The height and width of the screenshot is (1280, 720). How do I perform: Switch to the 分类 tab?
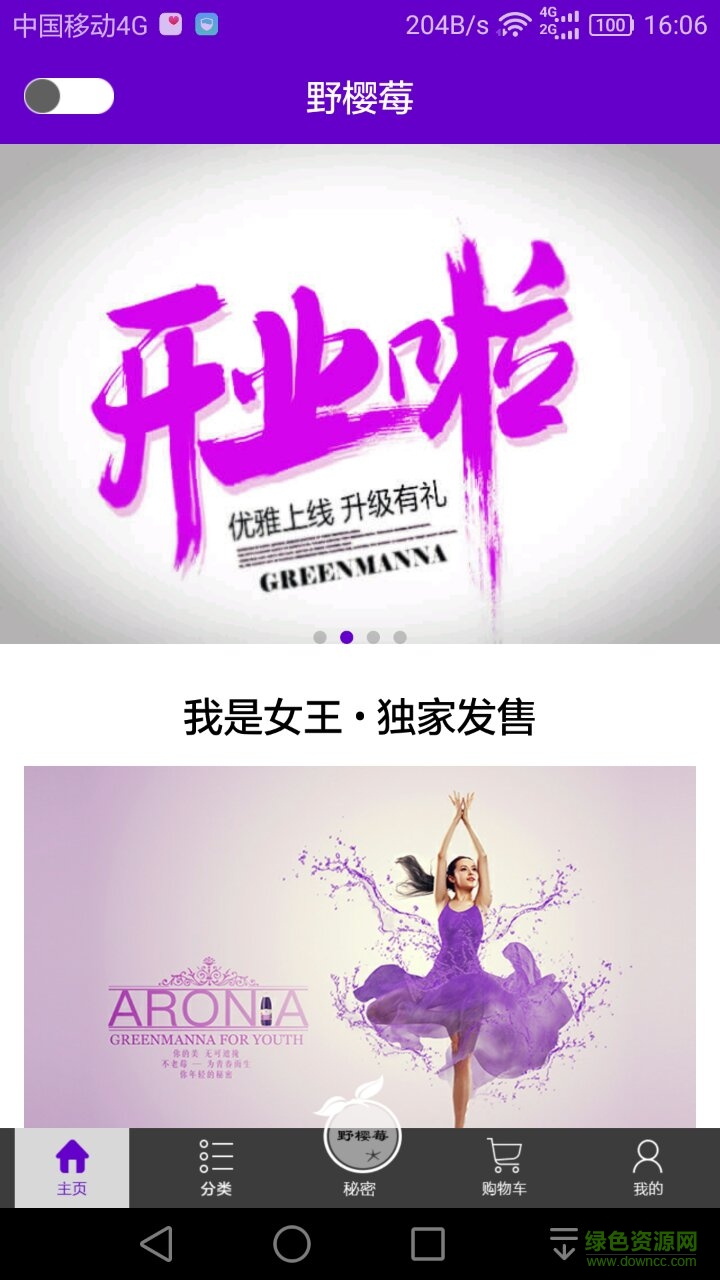pyautogui.click(x=216, y=1168)
